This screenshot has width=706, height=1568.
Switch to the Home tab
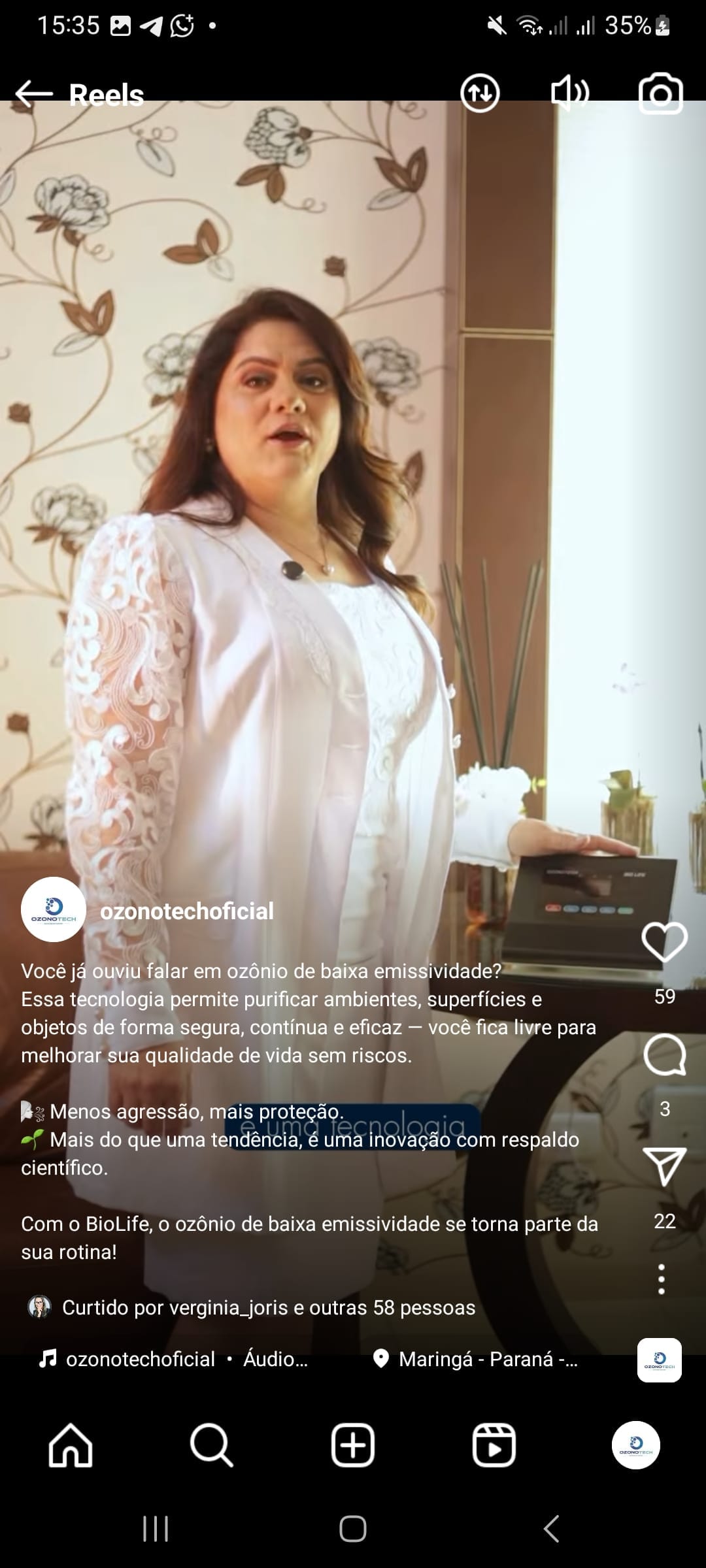(x=71, y=1445)
